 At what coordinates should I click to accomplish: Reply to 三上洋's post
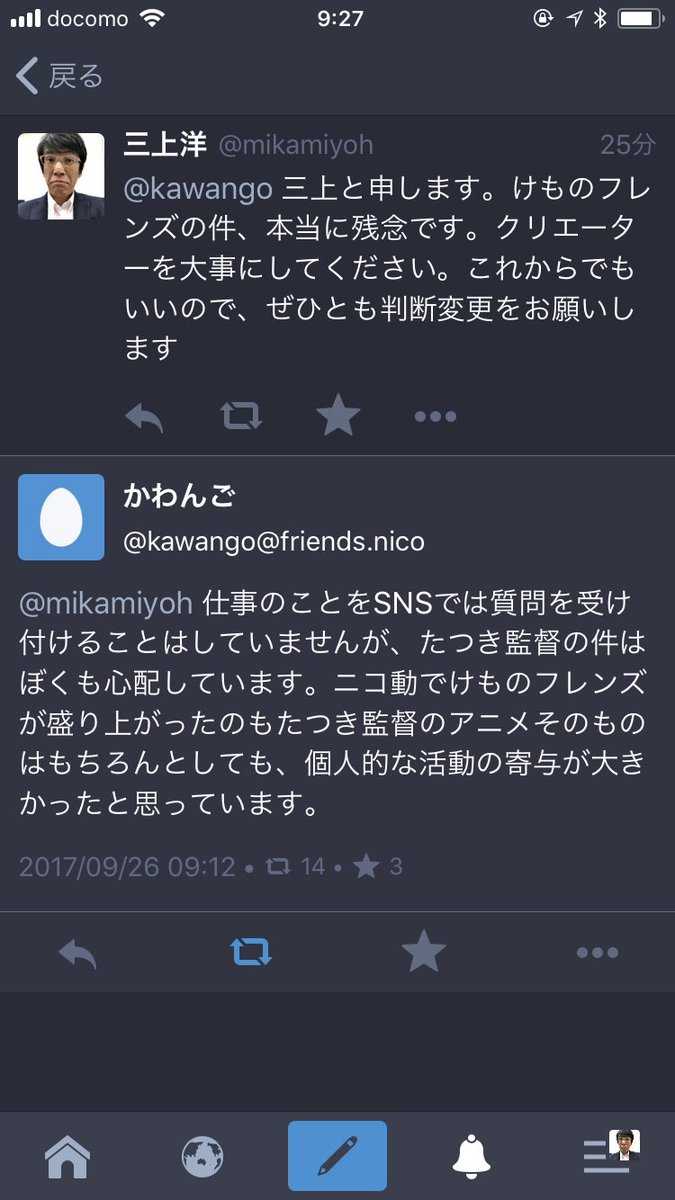click(x=145, y=415)
